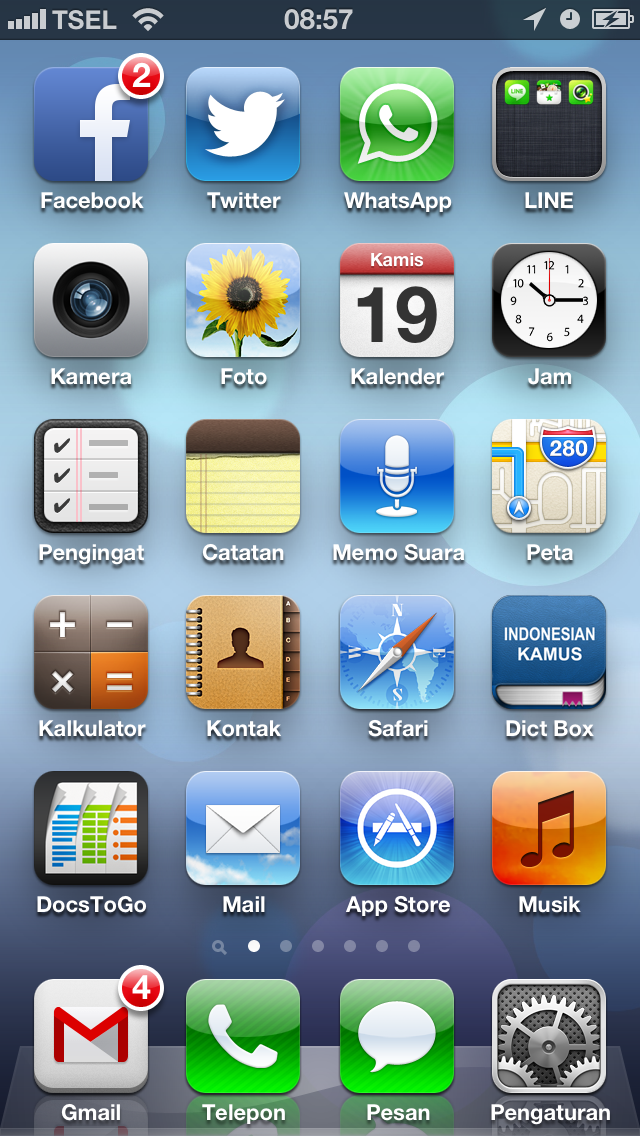640x1136 pixels.
Task: Open Kontak address book
Action: [243, 652]
